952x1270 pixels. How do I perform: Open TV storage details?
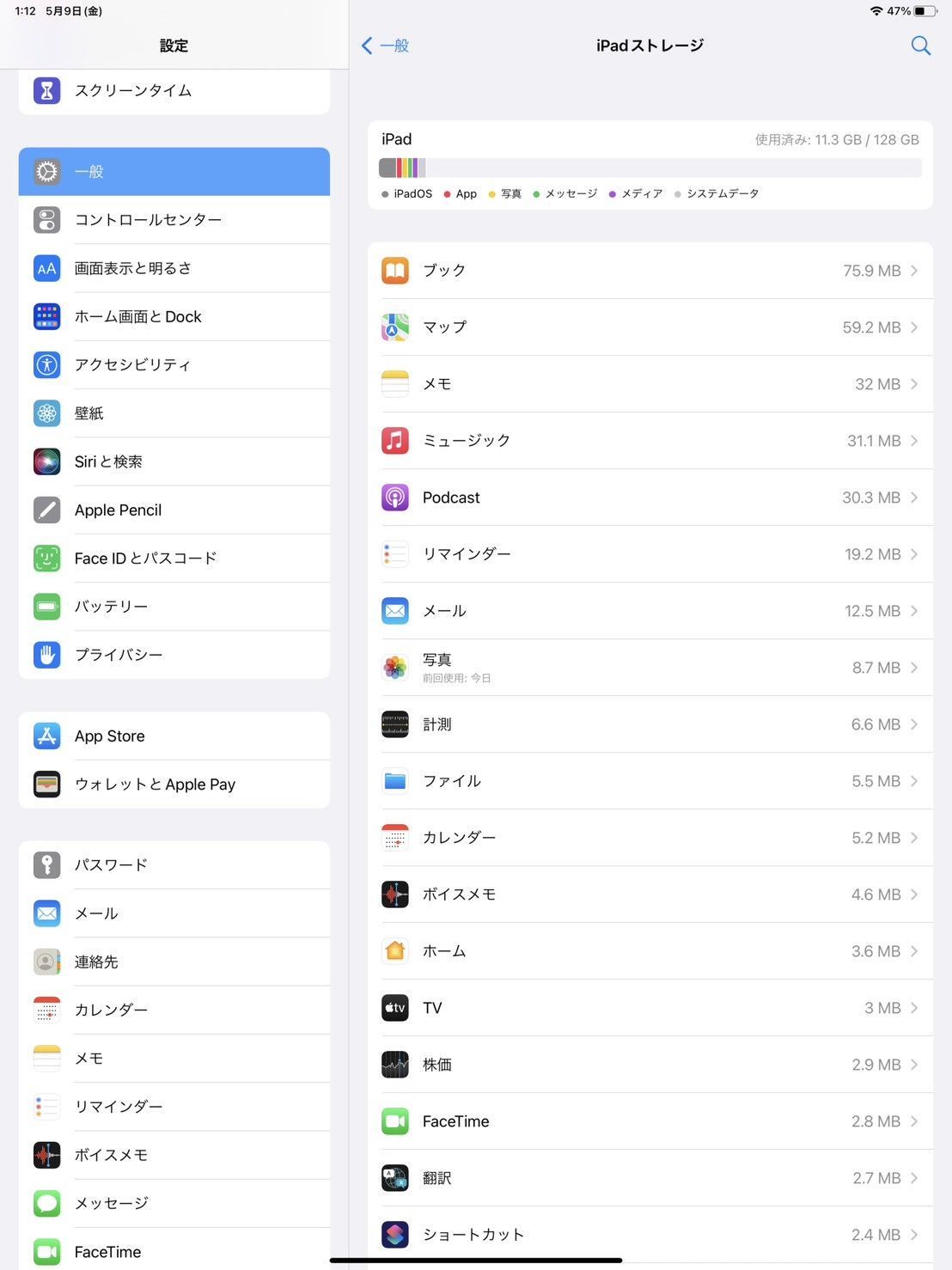pyautogui.click(x=650, y=1008)
